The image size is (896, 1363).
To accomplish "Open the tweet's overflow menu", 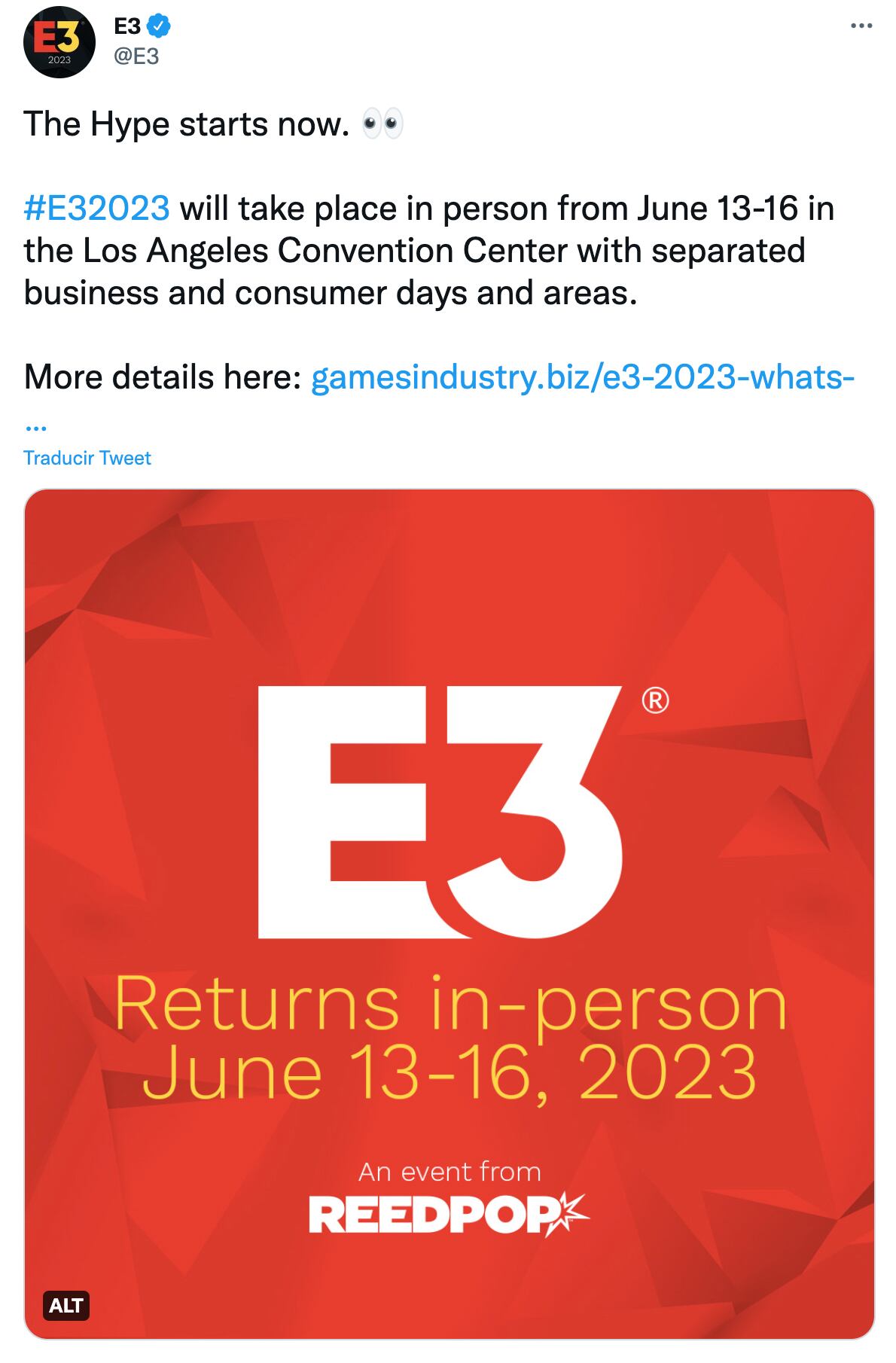I will [x=861, y=27].
